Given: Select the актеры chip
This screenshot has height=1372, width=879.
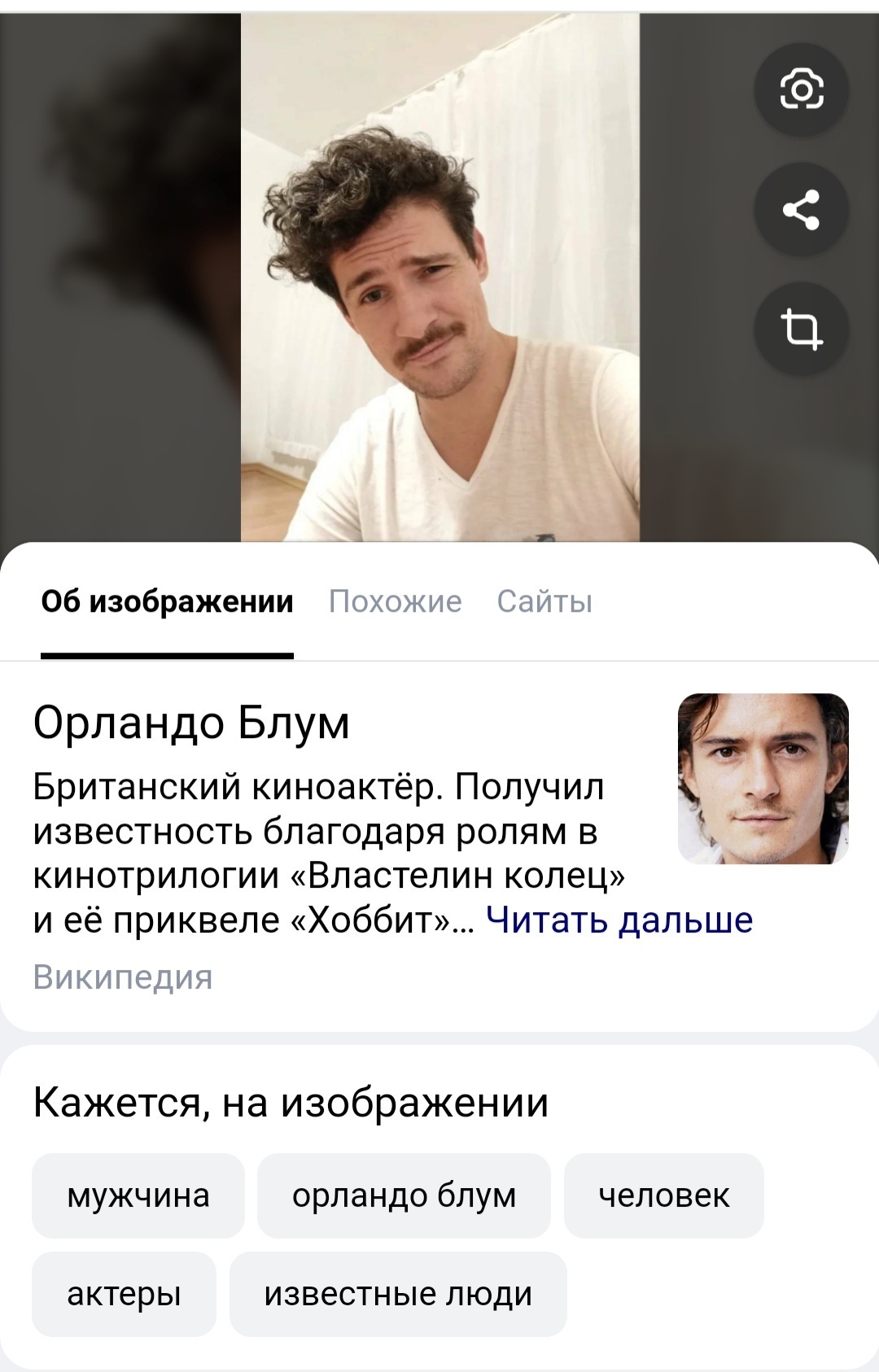Looking at the screenshot, I should pos(124,1294).
